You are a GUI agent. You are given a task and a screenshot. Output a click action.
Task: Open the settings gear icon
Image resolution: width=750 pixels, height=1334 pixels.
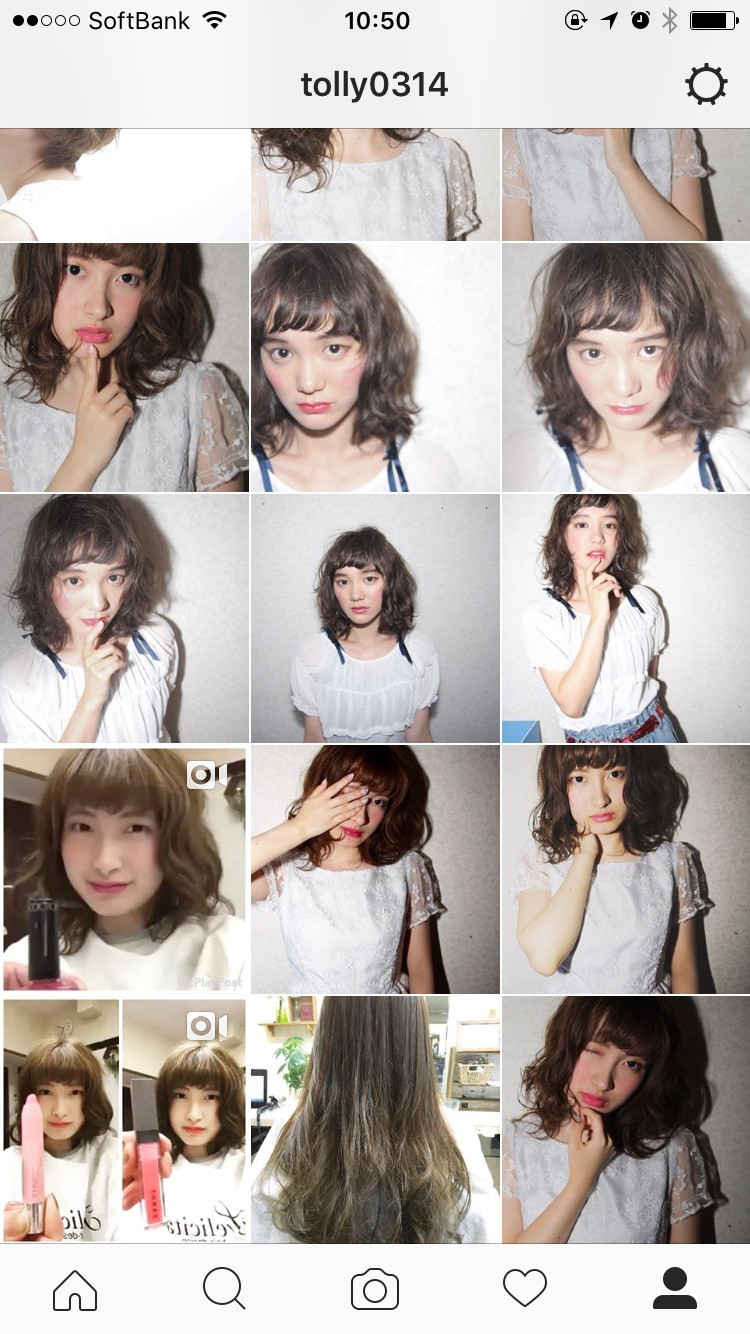[x=706, y=85]
